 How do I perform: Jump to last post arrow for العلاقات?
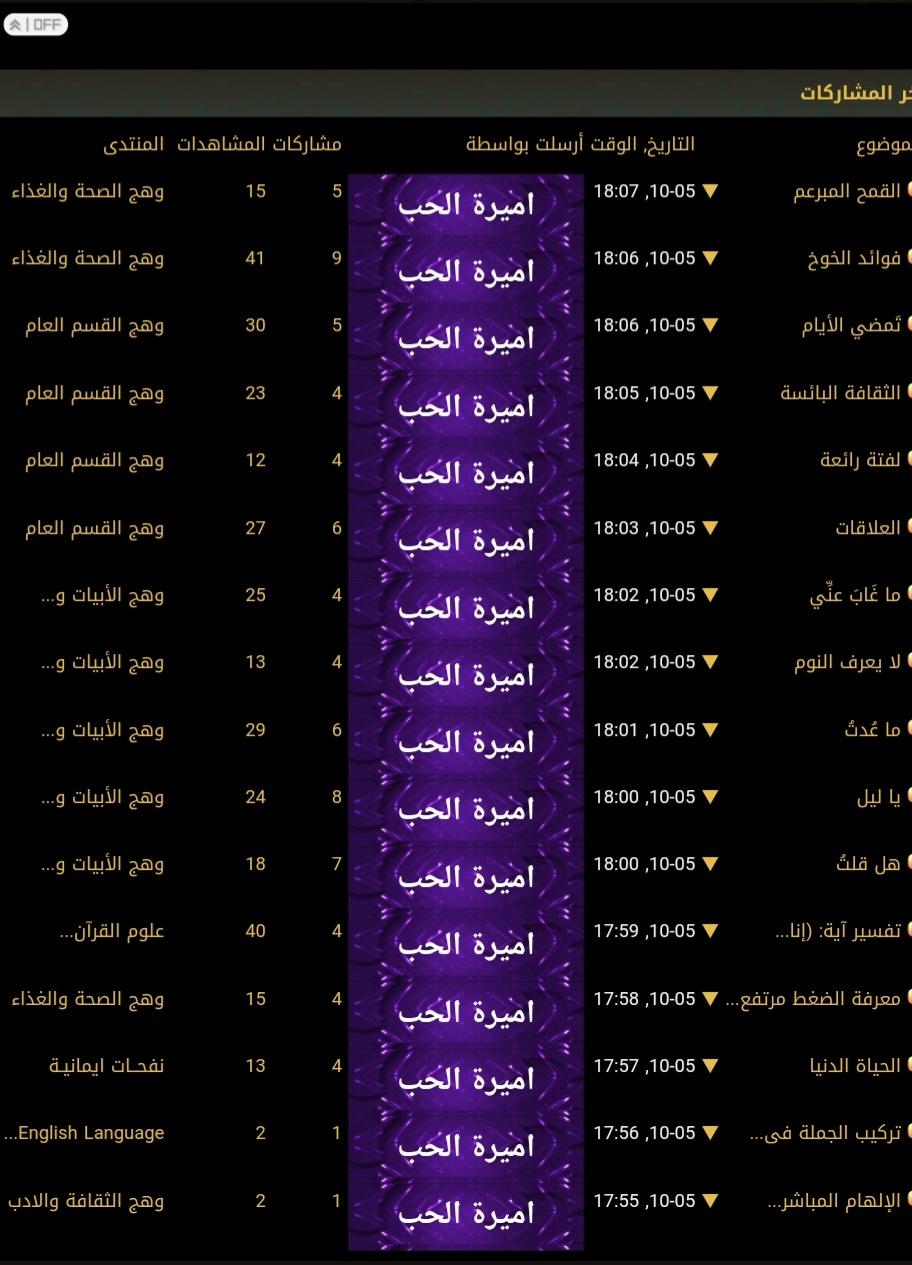pos(710,527)
